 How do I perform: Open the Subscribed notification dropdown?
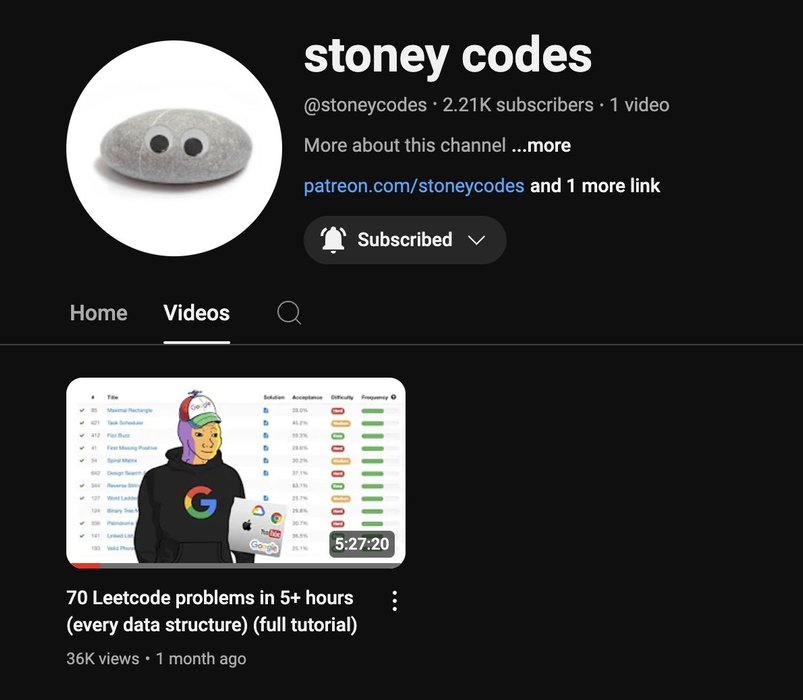(405, 240)
